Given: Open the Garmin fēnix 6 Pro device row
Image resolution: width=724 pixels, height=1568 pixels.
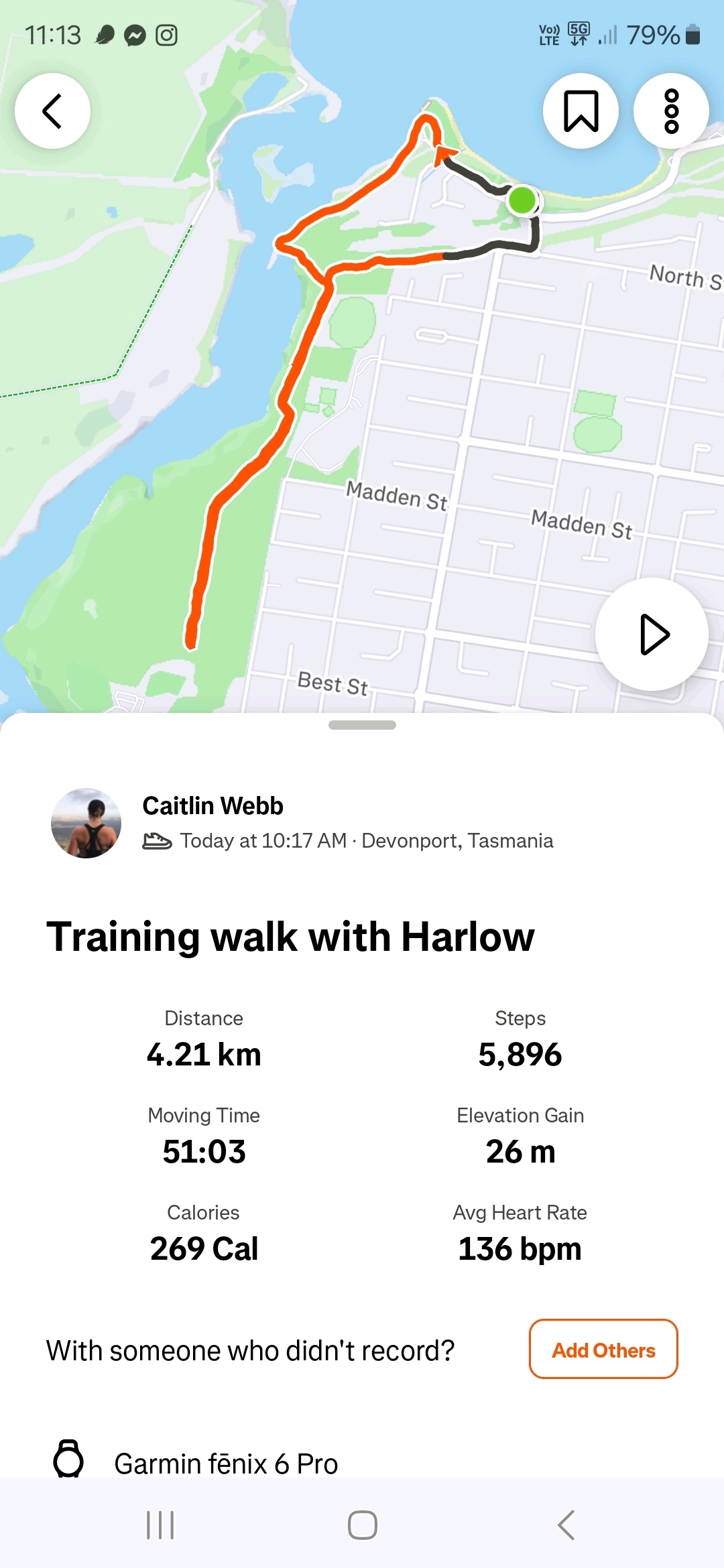Looking at the screenshot, I should [227, 1462].
